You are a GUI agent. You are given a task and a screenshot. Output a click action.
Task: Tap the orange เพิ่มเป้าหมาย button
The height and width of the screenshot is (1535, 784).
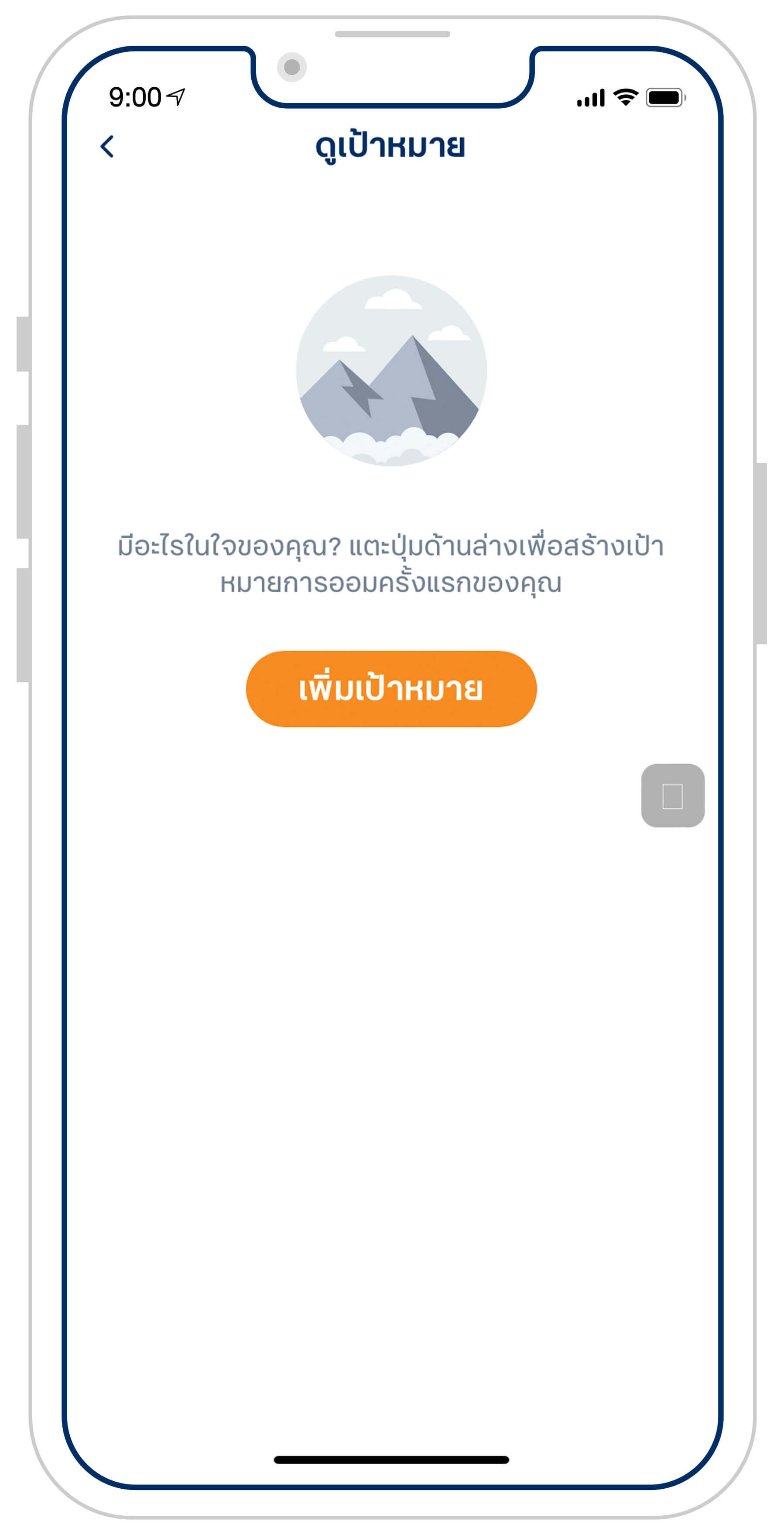click(391, 689)
